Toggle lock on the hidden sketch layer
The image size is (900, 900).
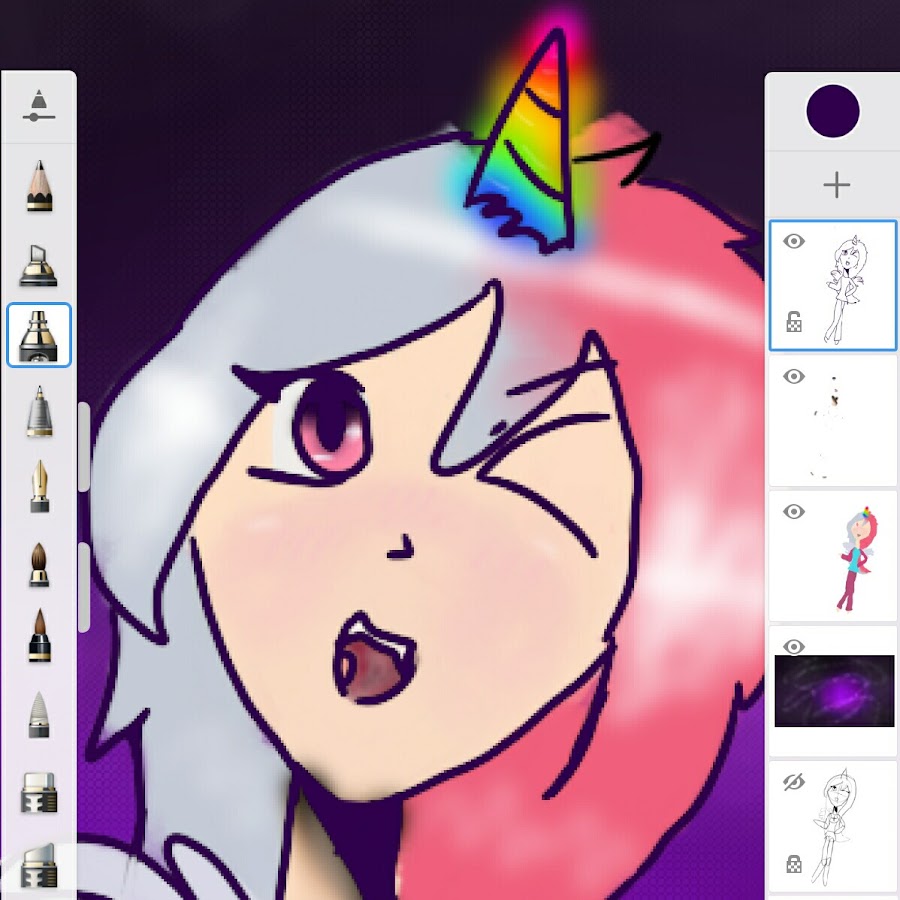(x=794, y=863)
